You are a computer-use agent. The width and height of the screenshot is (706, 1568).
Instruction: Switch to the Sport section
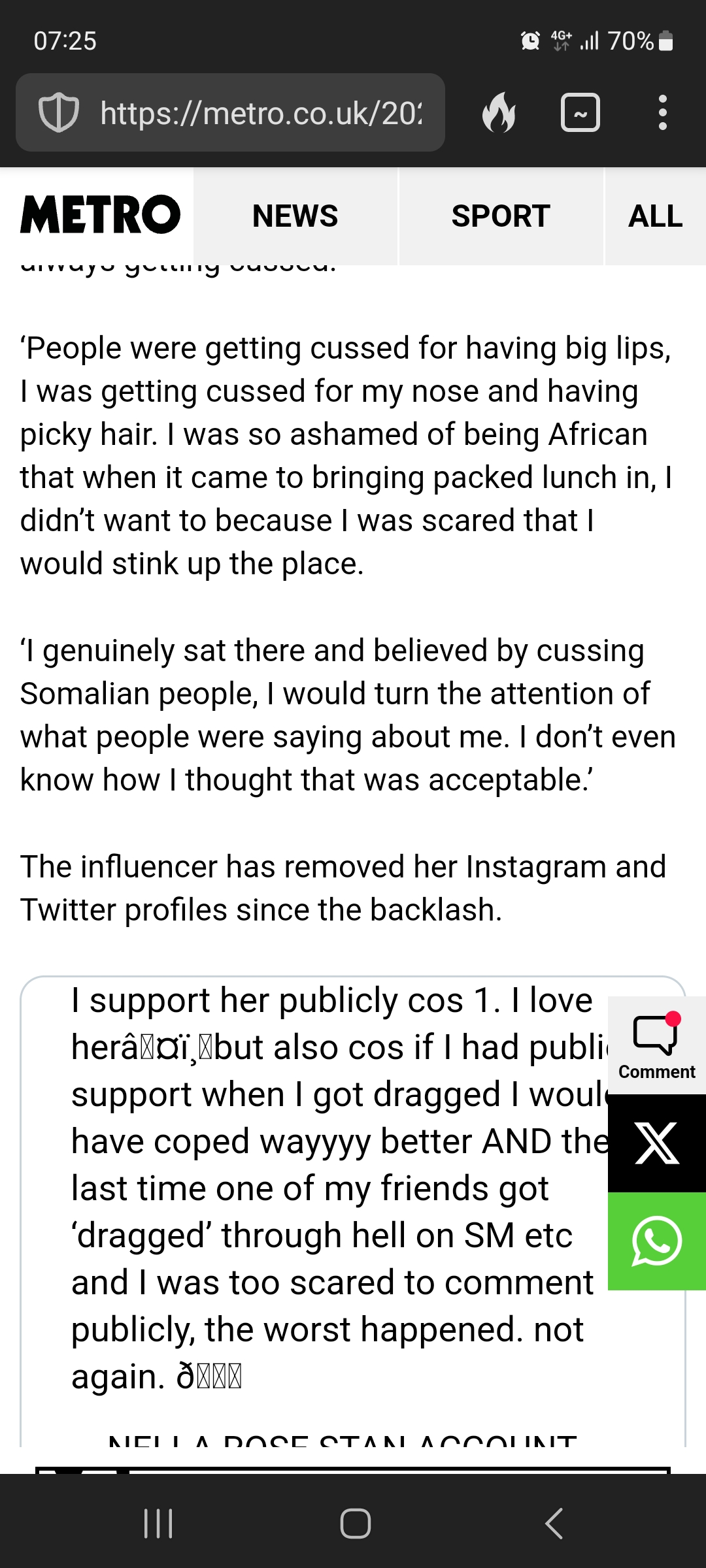pyautogui.click(x=501, y=216)
